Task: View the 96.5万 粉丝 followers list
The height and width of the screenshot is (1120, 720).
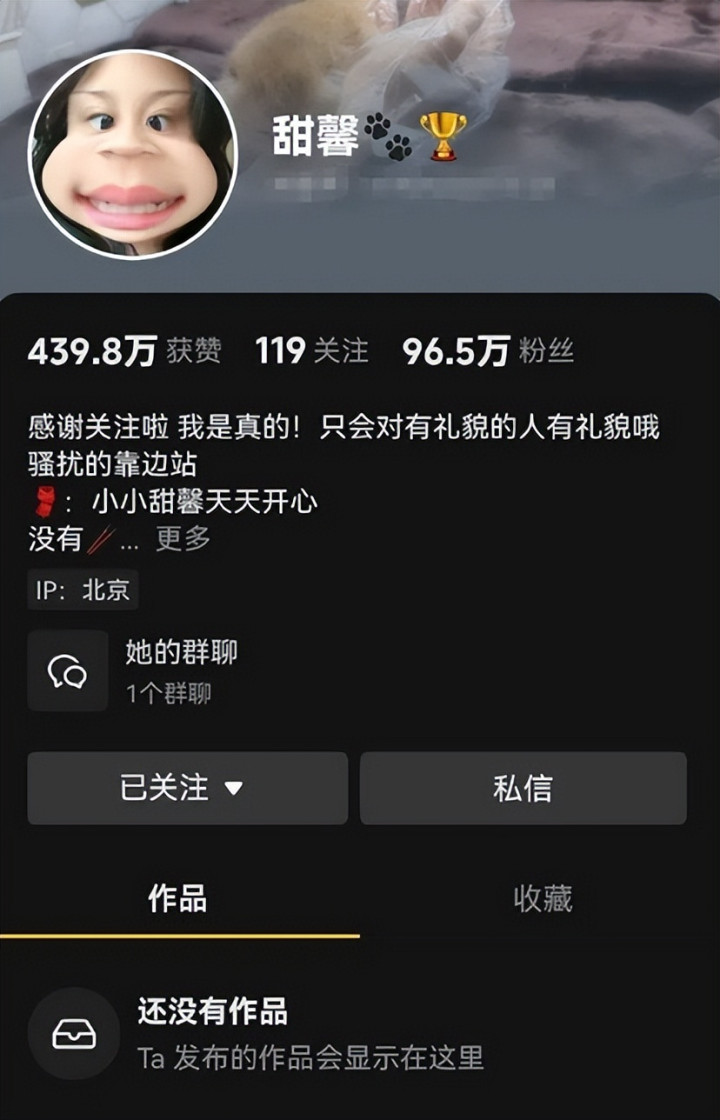Action: point(488,351)
